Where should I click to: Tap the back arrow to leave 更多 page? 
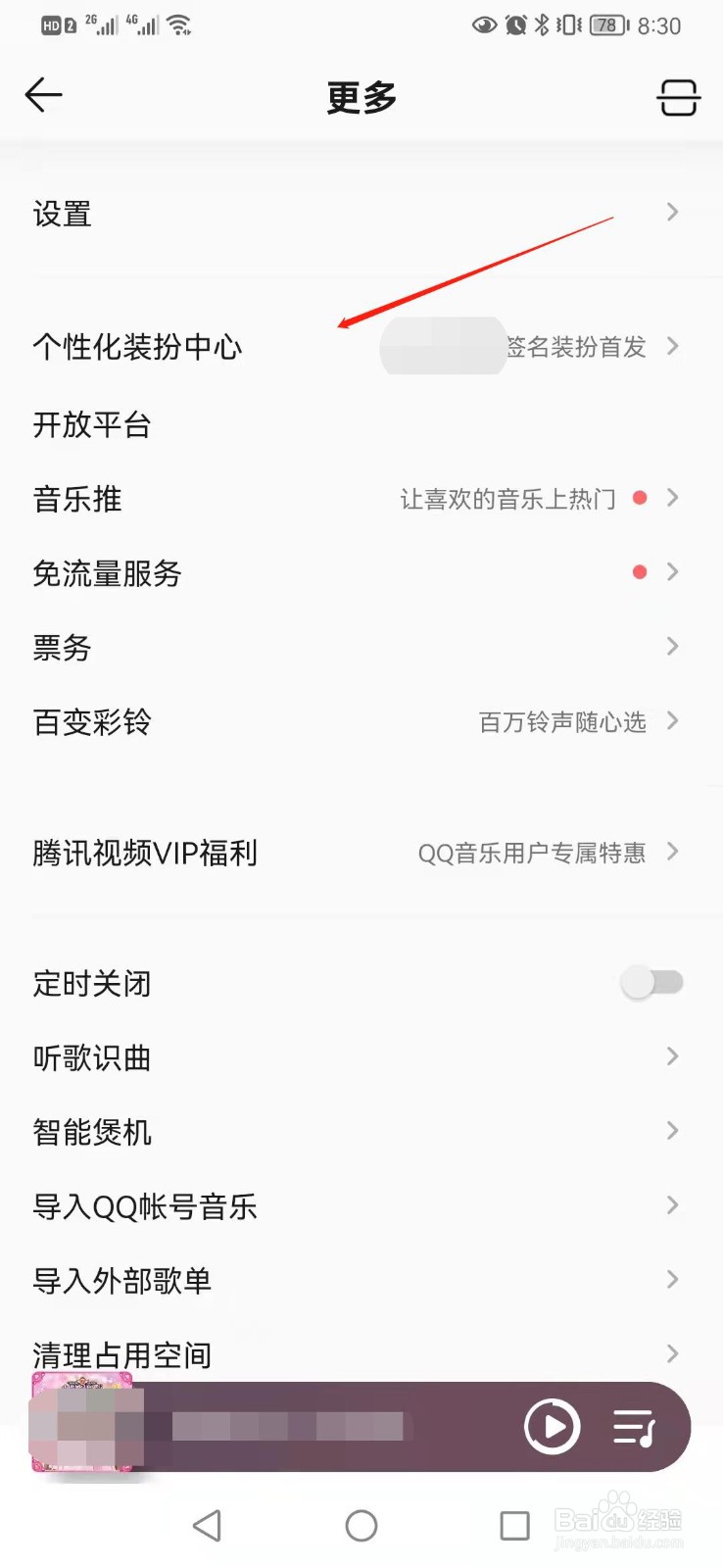coord(42,95)
